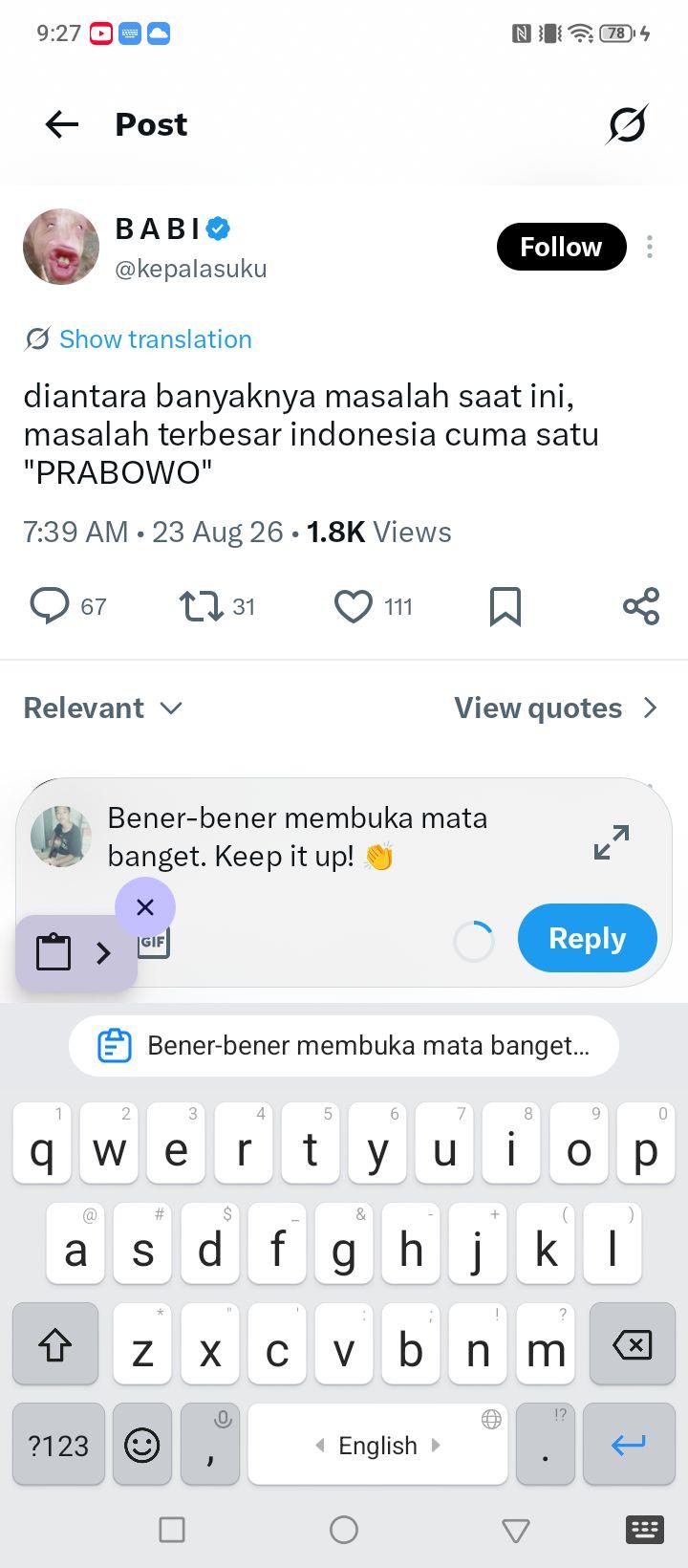Dismiss the floating clipboard widget
This screenshot has width=688, height=1568.
click(145, 906)
